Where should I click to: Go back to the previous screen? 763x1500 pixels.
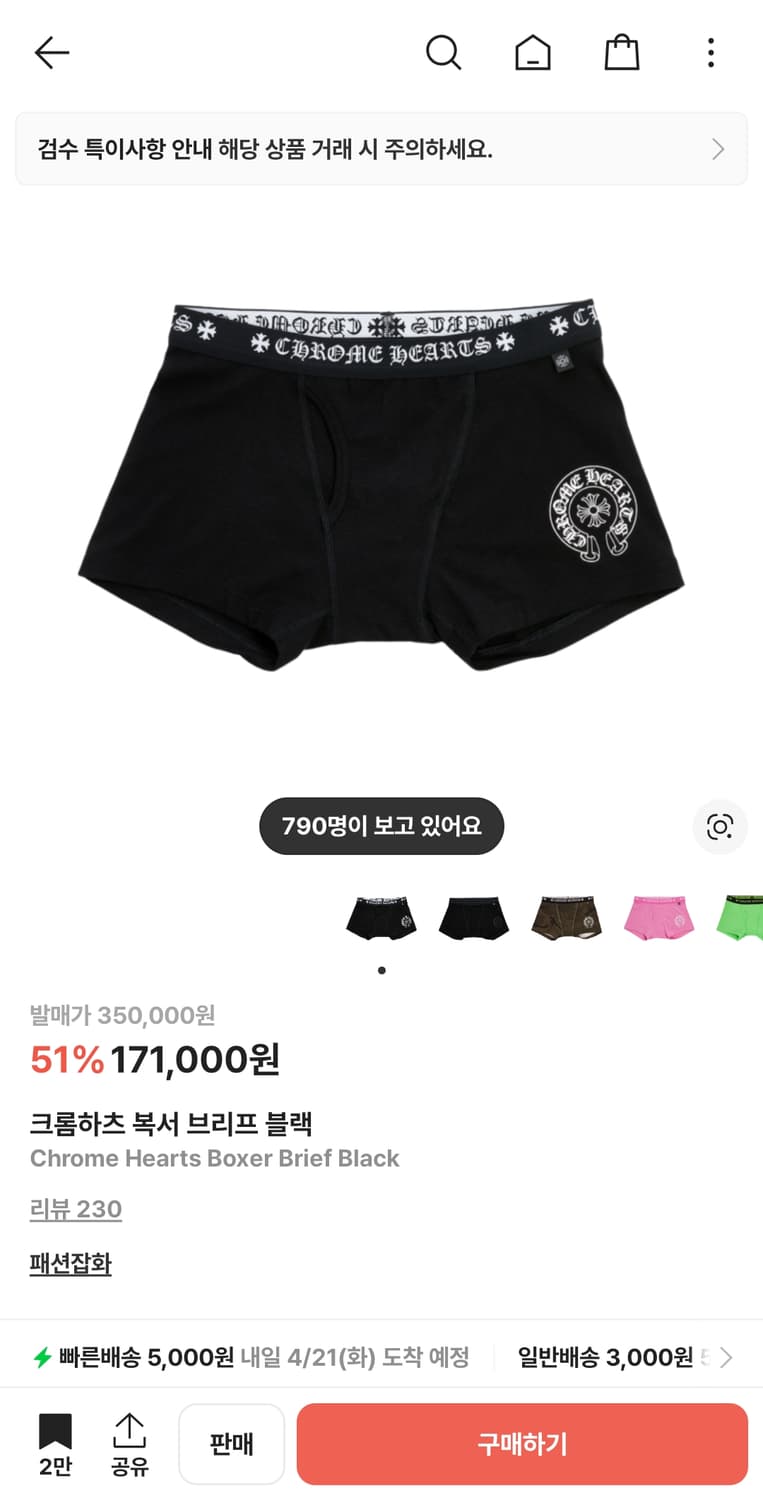51,52
